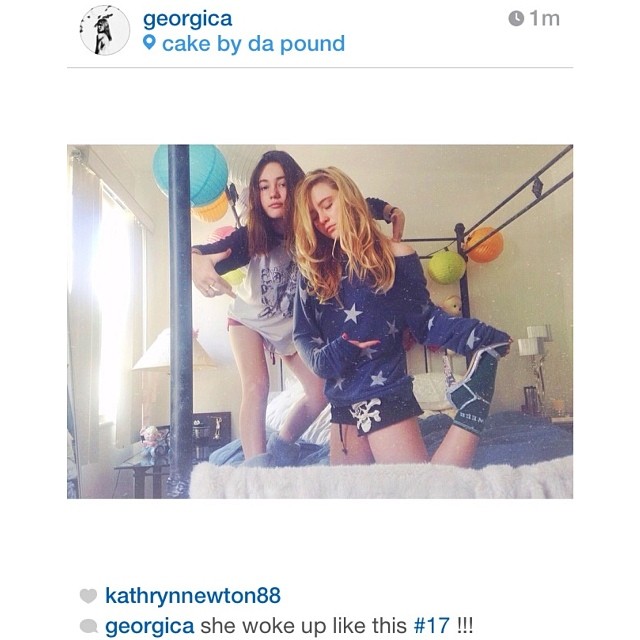Open liker kathrynnewton88's profile

point(192,596)
